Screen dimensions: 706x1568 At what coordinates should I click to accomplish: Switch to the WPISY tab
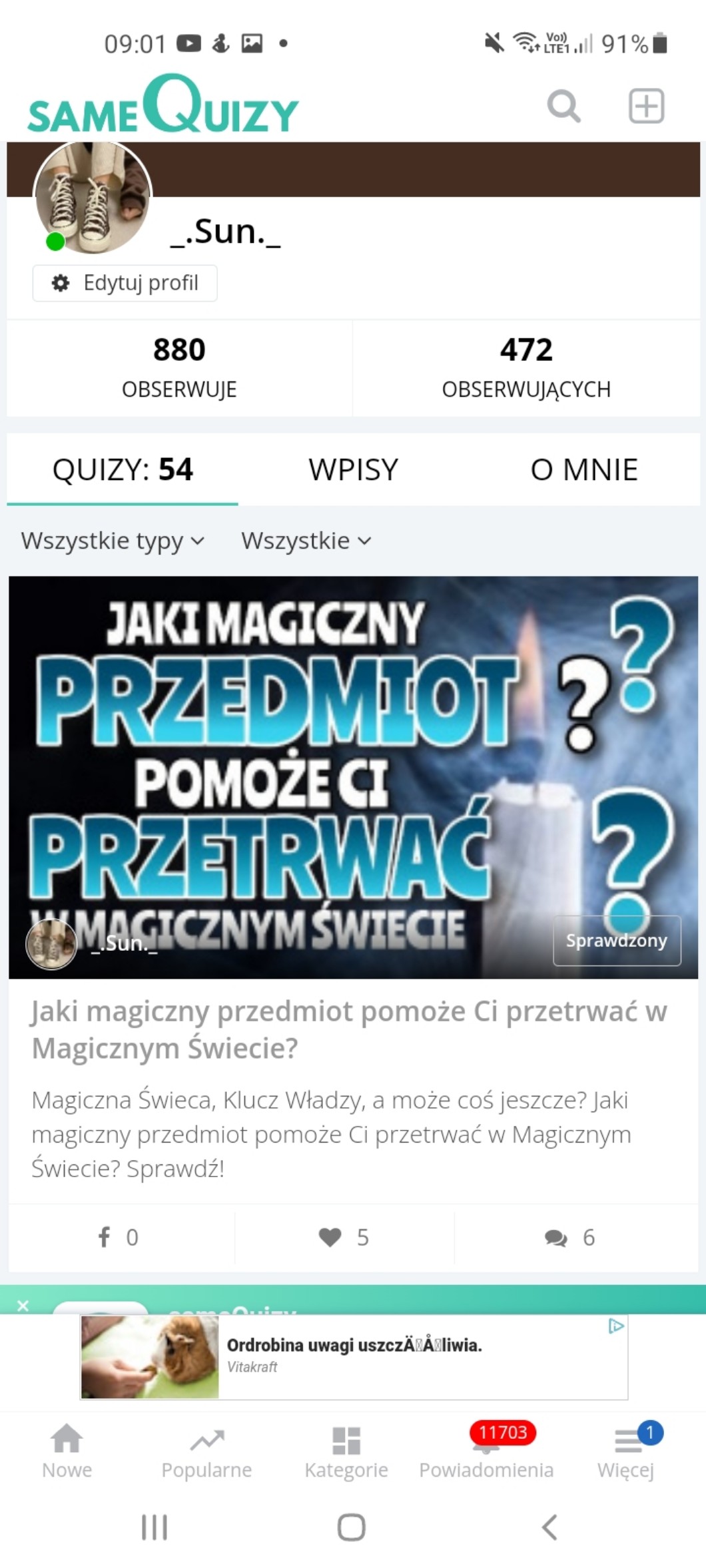click(x=353, y=470)
